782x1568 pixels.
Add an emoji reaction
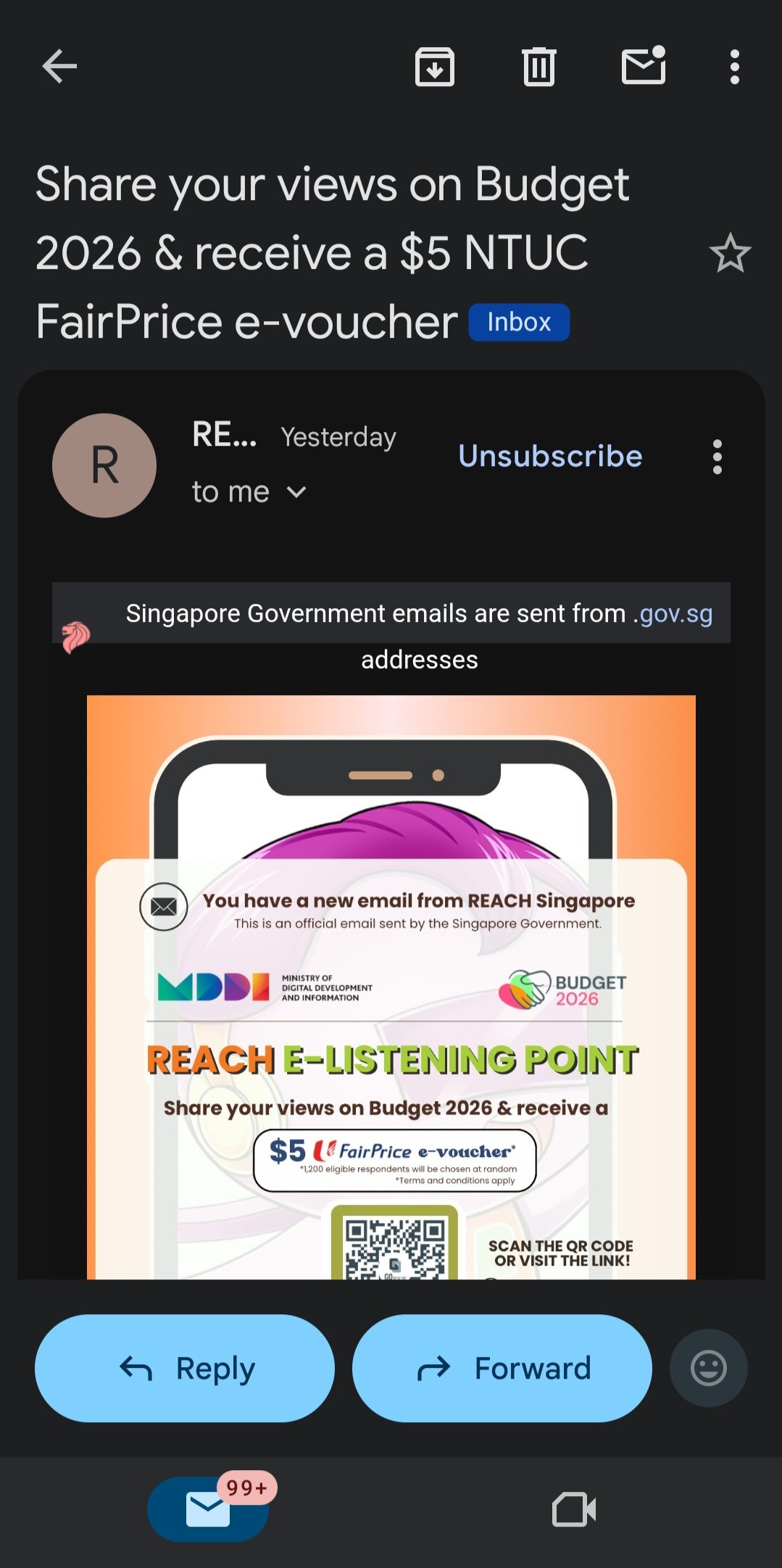(708, 1368)
